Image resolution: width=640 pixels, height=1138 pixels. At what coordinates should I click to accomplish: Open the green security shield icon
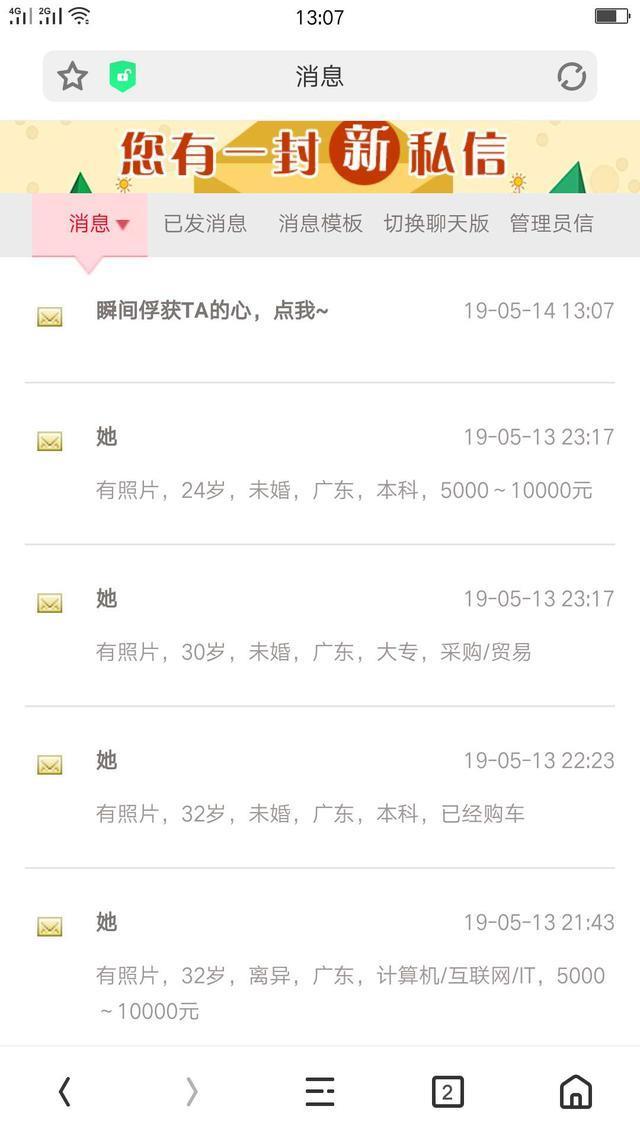coord(123,76)
